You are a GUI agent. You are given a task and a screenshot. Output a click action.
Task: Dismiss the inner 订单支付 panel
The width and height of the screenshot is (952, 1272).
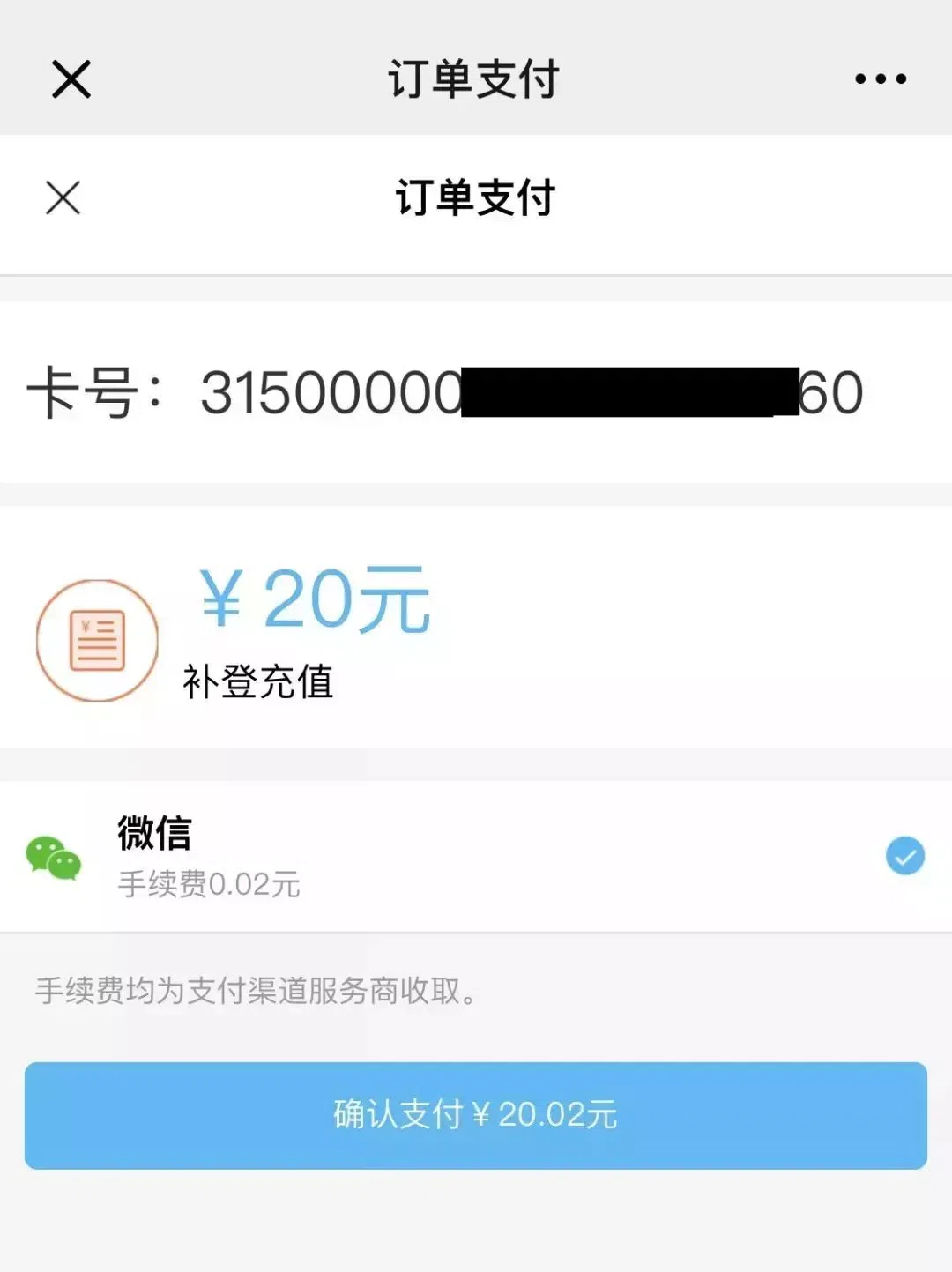pos(63,197)
